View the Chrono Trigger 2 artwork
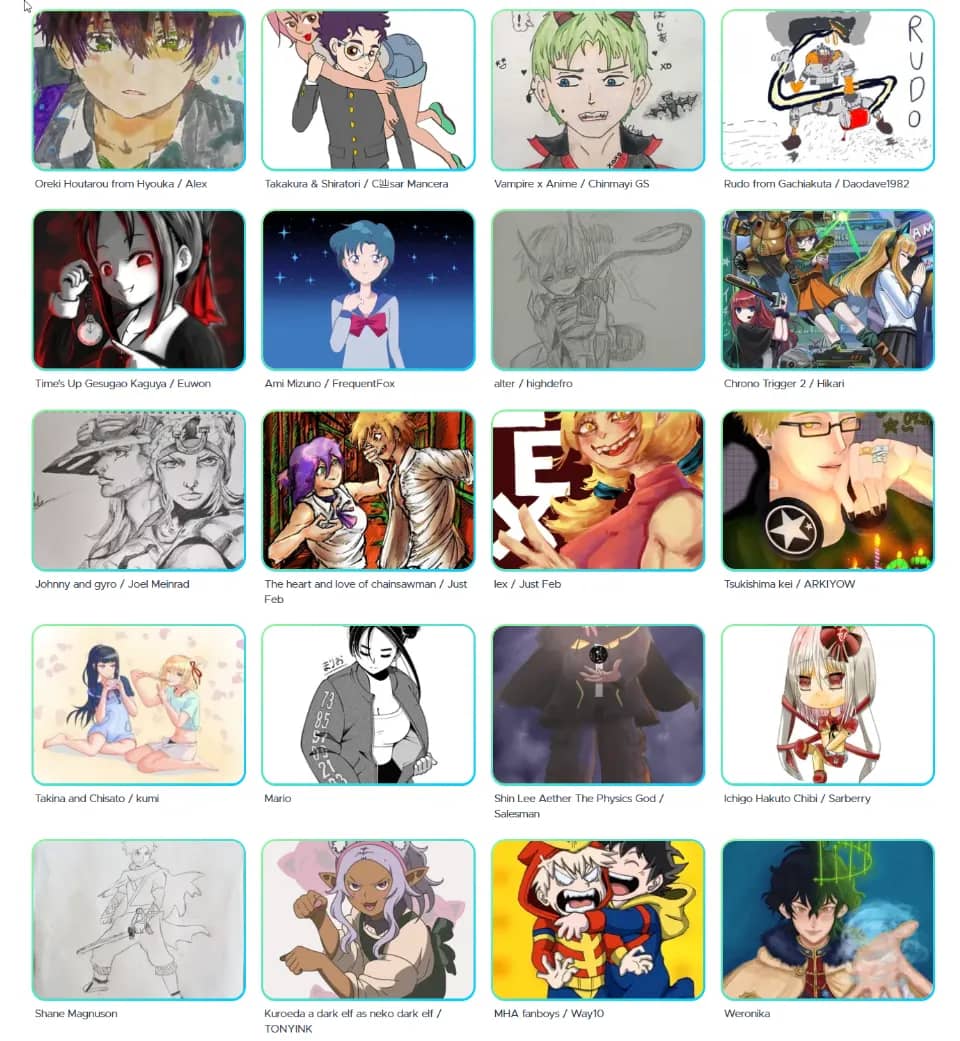The width and height of the screenshot is (960, 1041). 827,290
